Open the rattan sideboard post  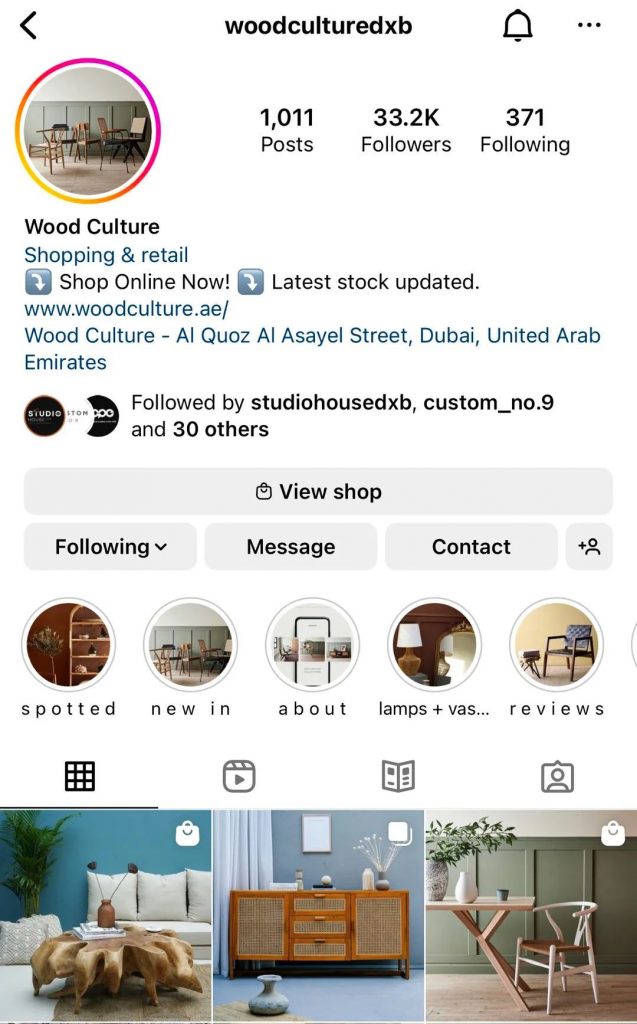[x=318, y=916]
